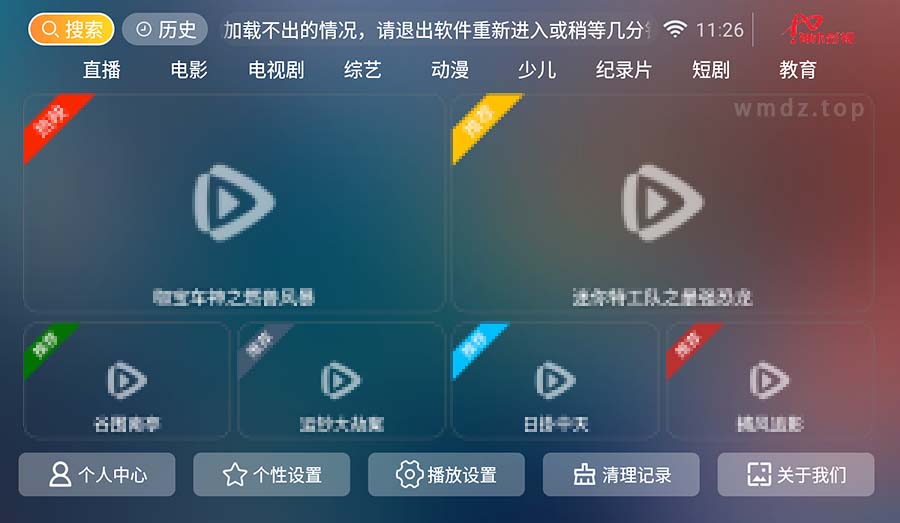
Task: Select the 电视剧 tab
Action: click(276, 70)
